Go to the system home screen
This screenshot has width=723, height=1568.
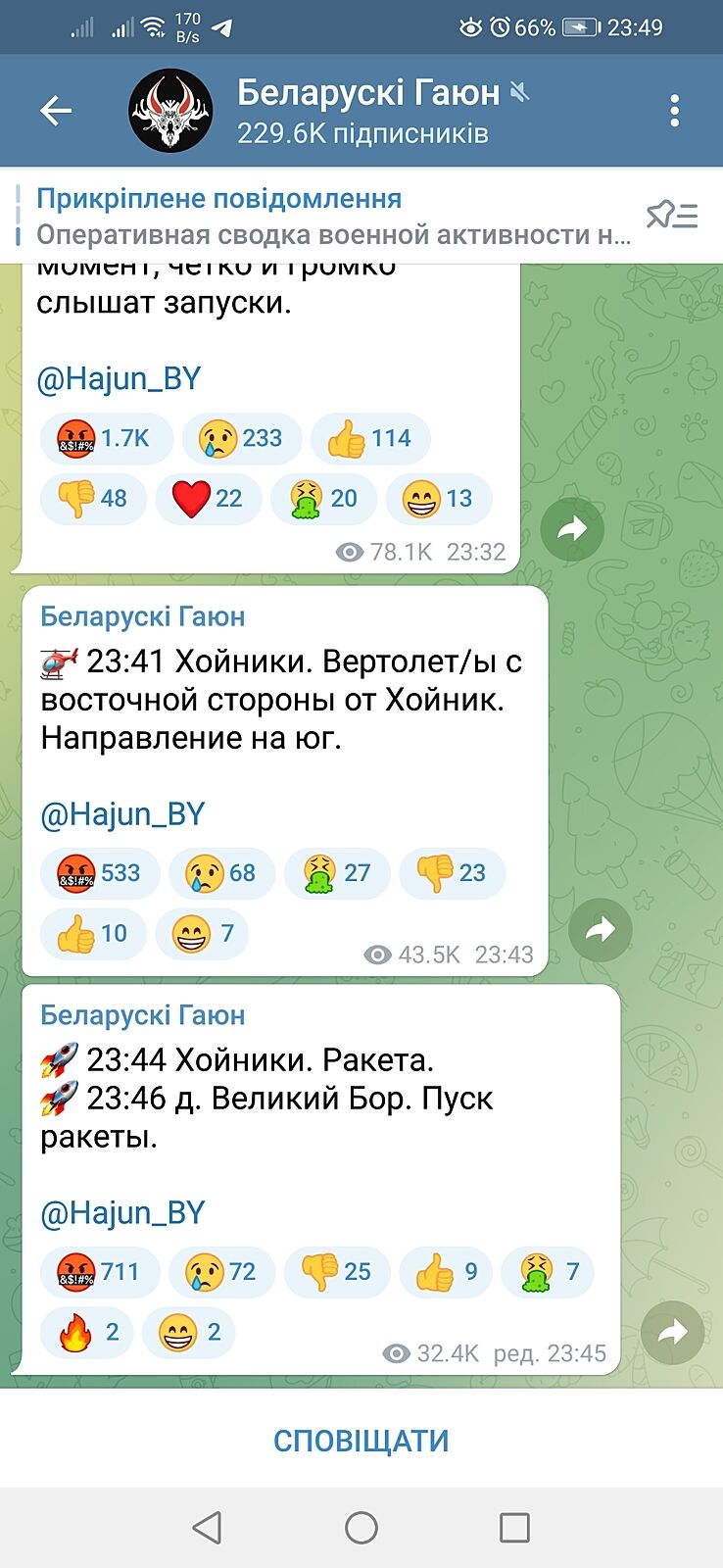click(x=361, y=1527)
